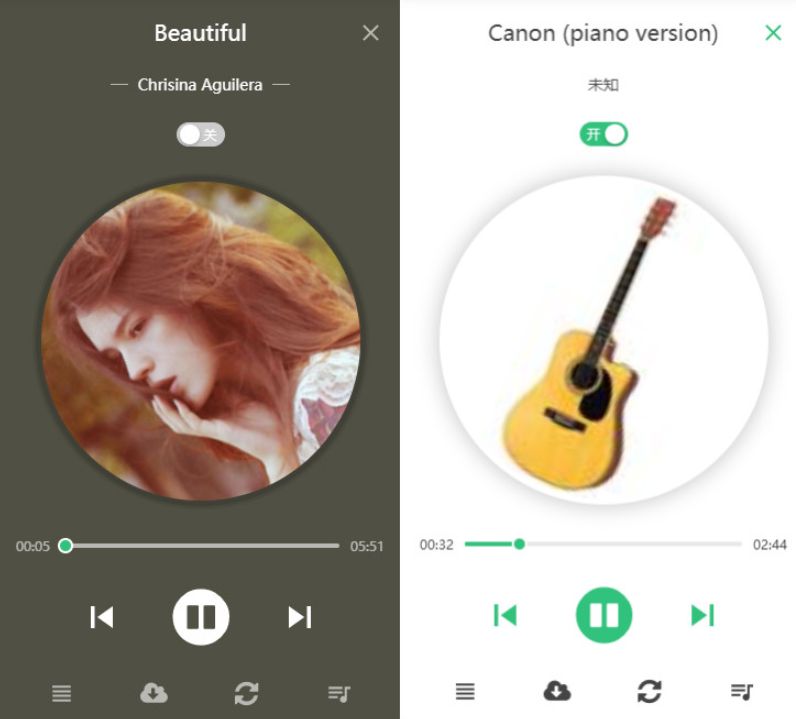The height and width of the screenshot is (719, 796).
Task: Open the lines menu icon in Beautiful player
Action: 62,692
